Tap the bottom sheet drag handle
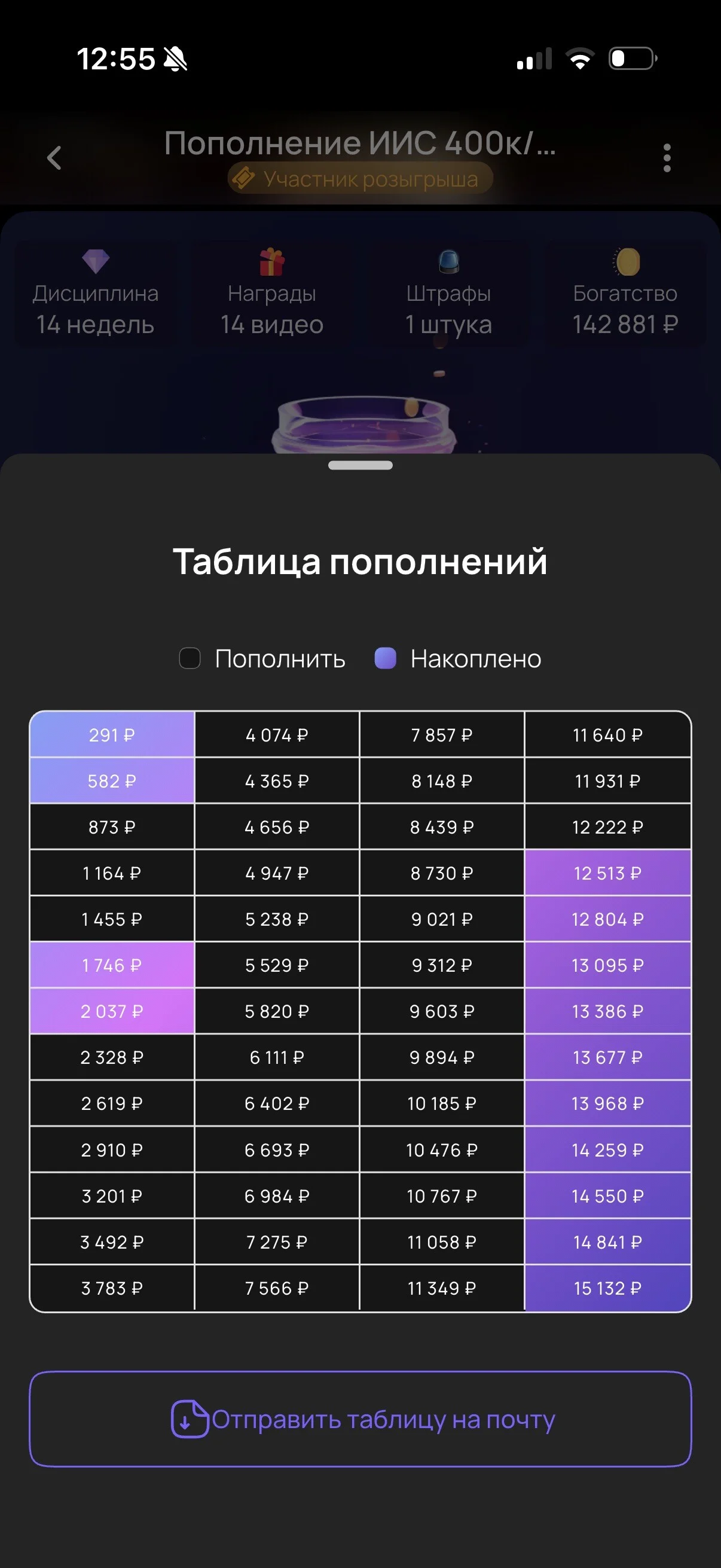The width and height of the screenshot is (721, 1568). click(x=360, y=465)
